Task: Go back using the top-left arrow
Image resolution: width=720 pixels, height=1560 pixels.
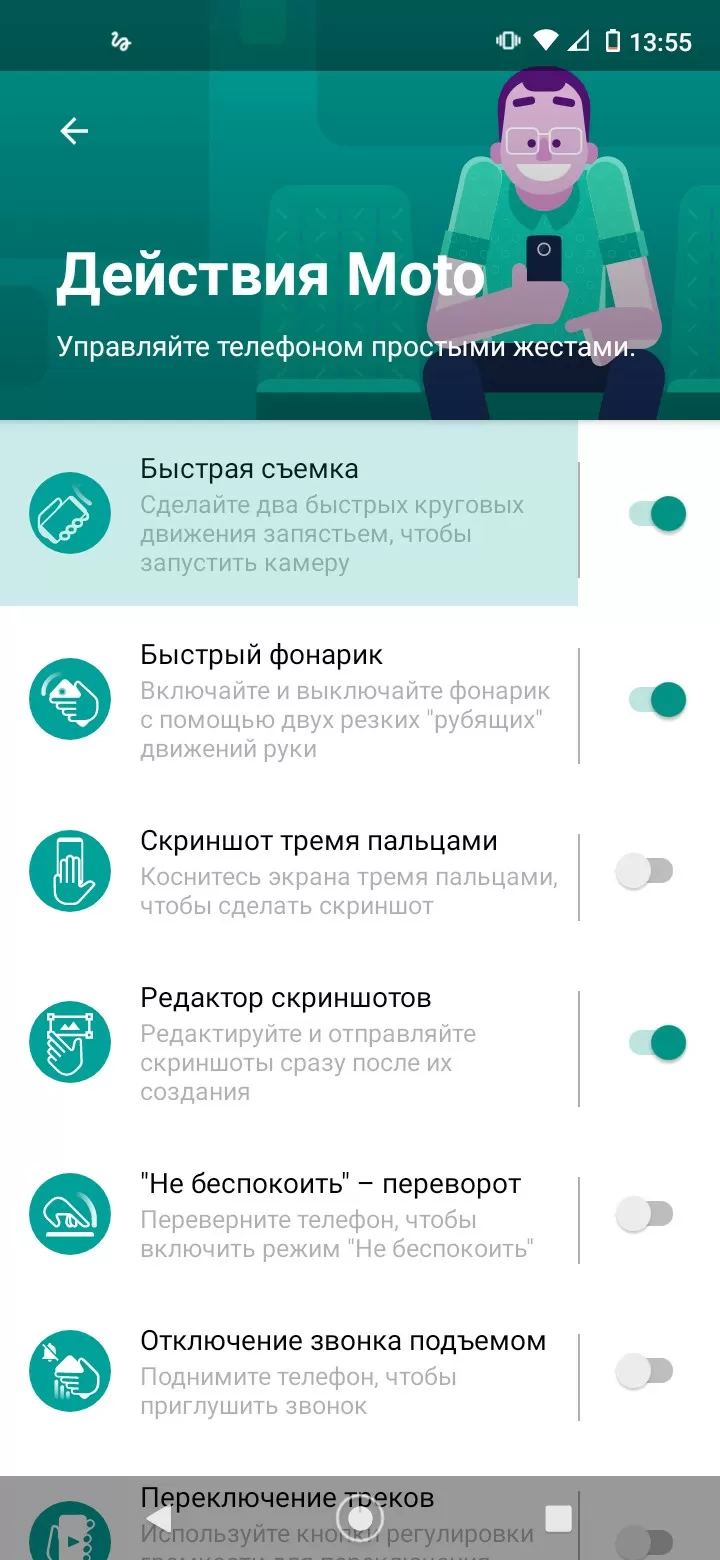Action: 74,131
